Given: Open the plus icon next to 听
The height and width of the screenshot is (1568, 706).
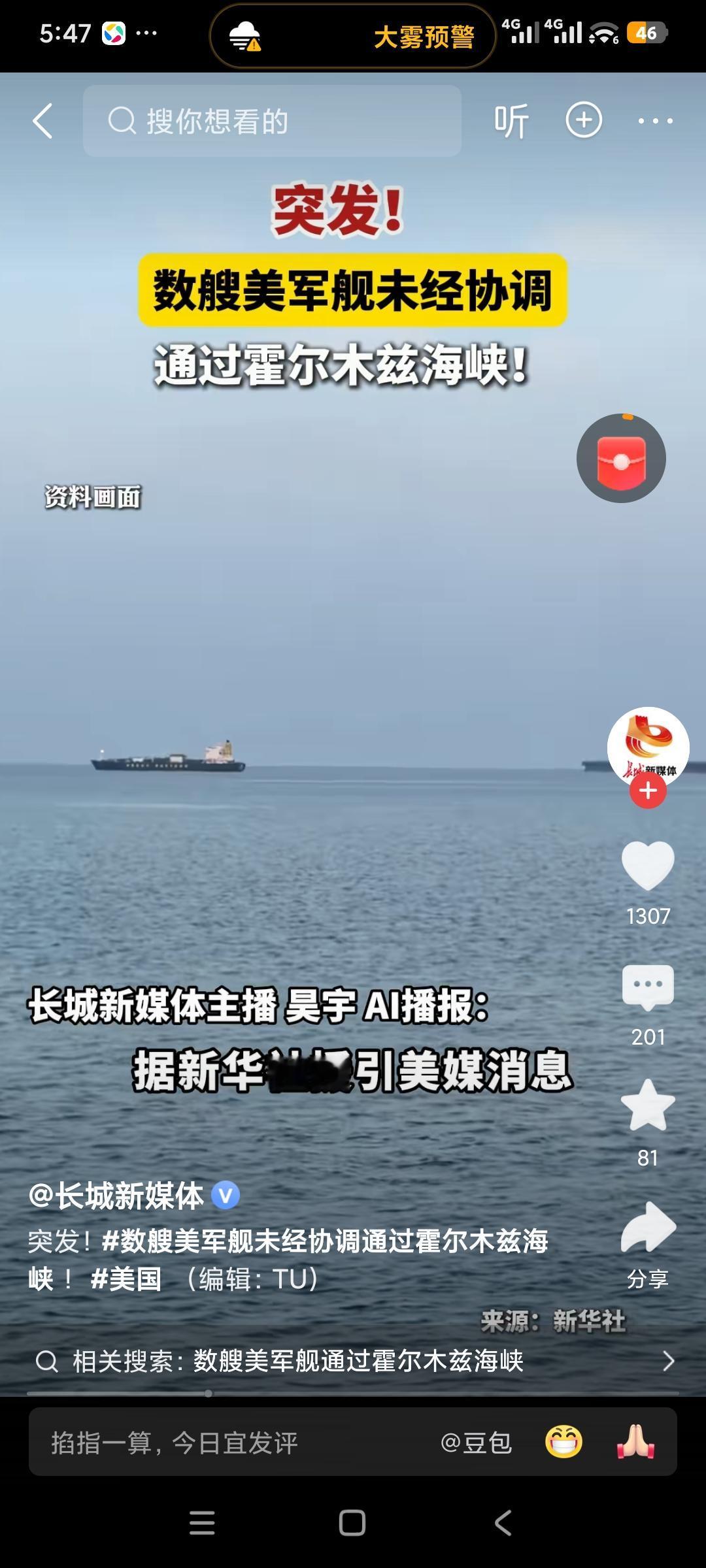Looking at the screenshot, I should pyautogui.click(x=584, y=120).
